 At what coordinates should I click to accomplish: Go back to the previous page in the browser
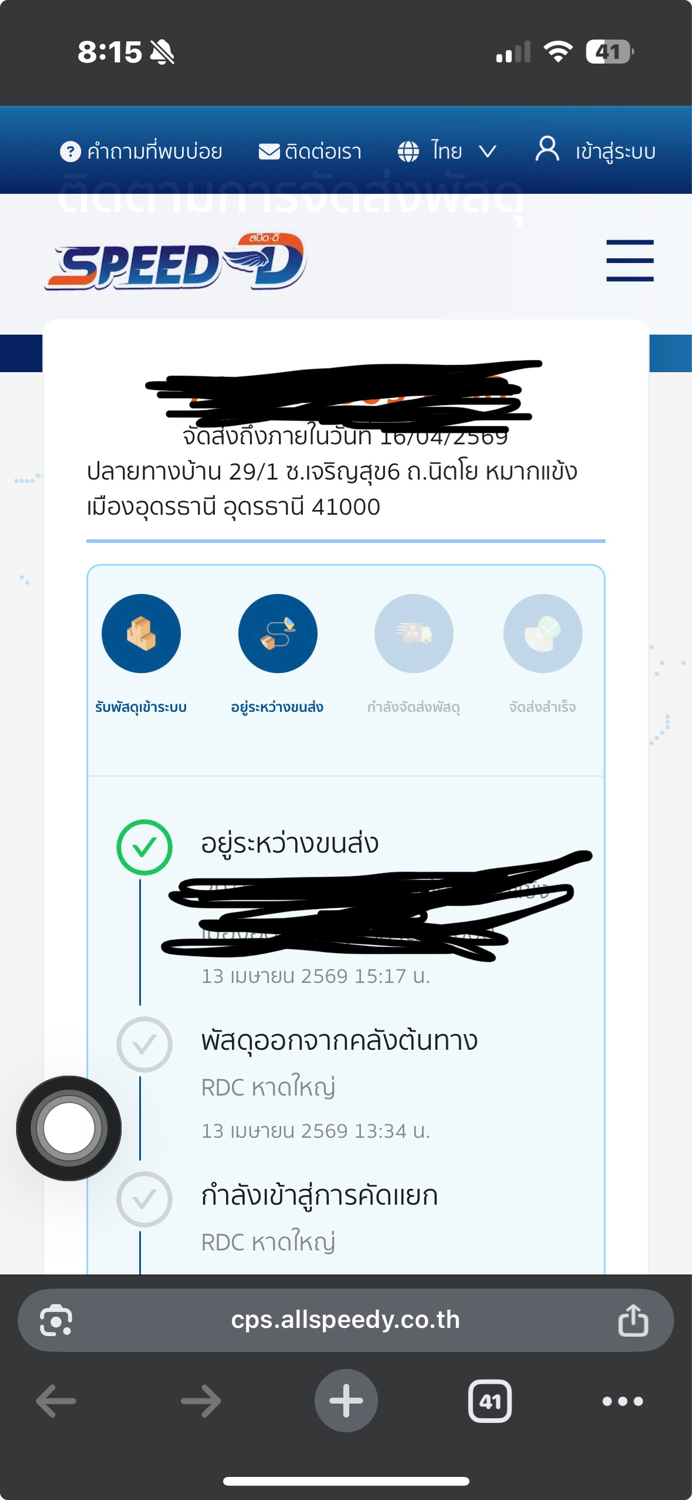click(x=56, y=1402)
